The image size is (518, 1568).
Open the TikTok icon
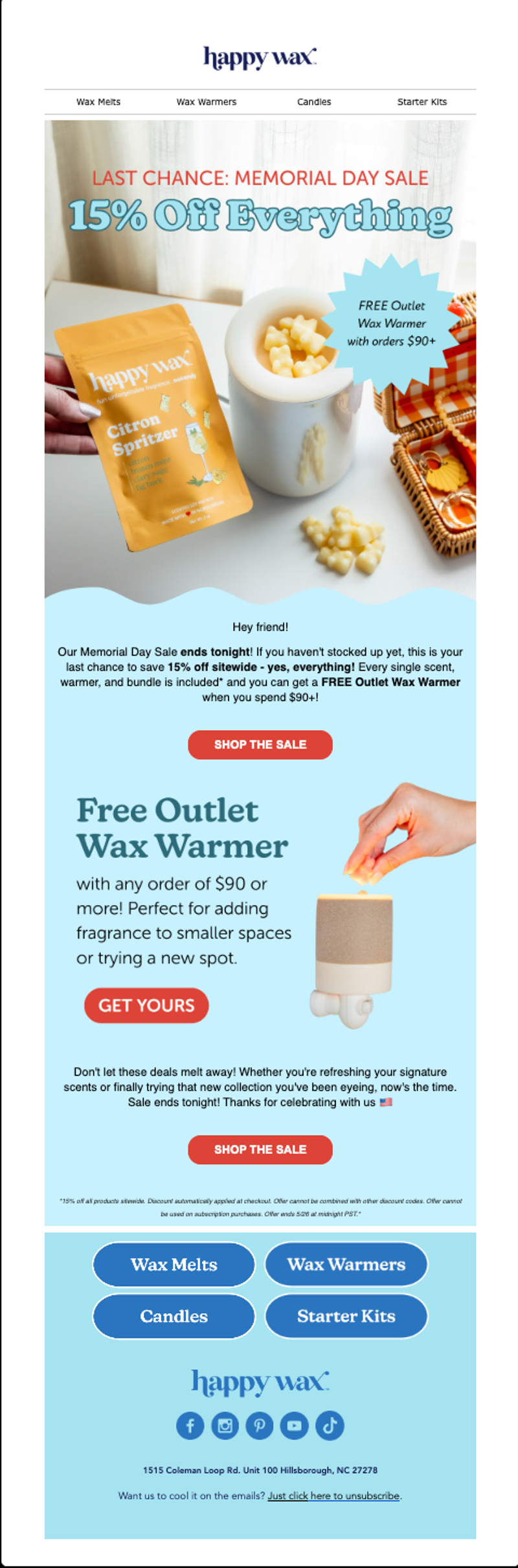[x=330, y=1425]
